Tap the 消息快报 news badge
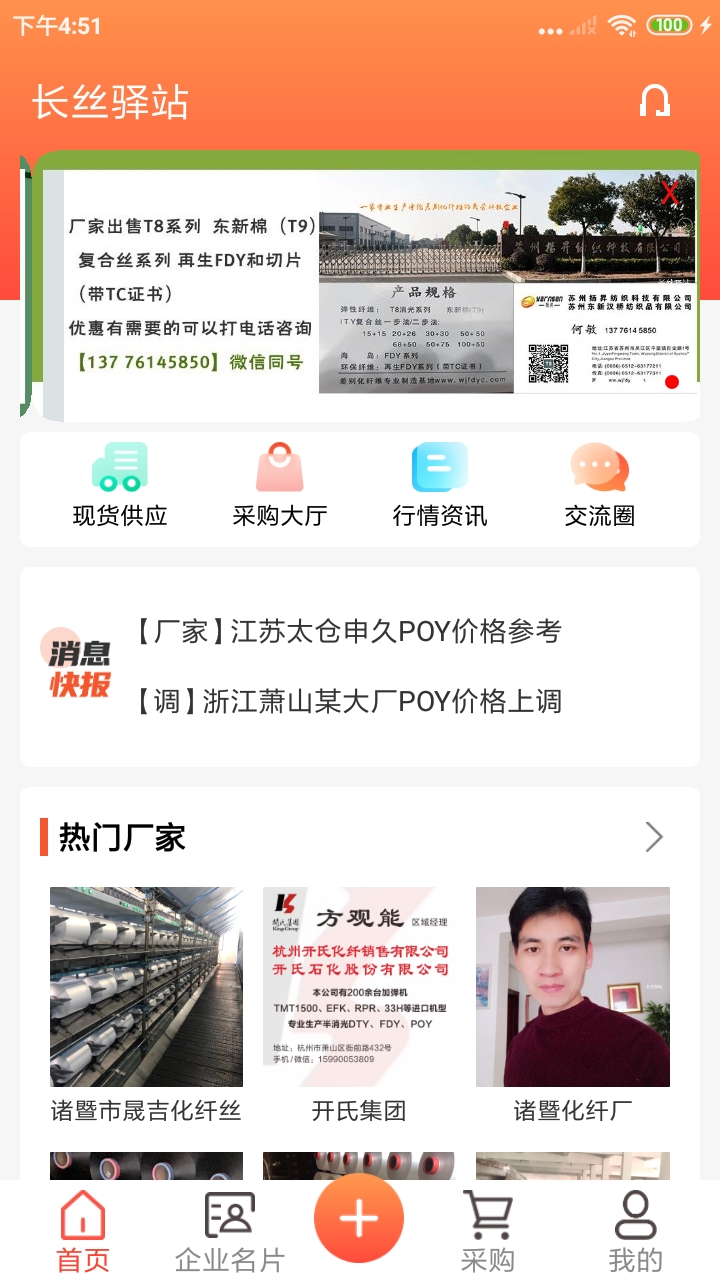Viewport: 720px width, 1280px height. pyautogui.click(x=78, y=667)
